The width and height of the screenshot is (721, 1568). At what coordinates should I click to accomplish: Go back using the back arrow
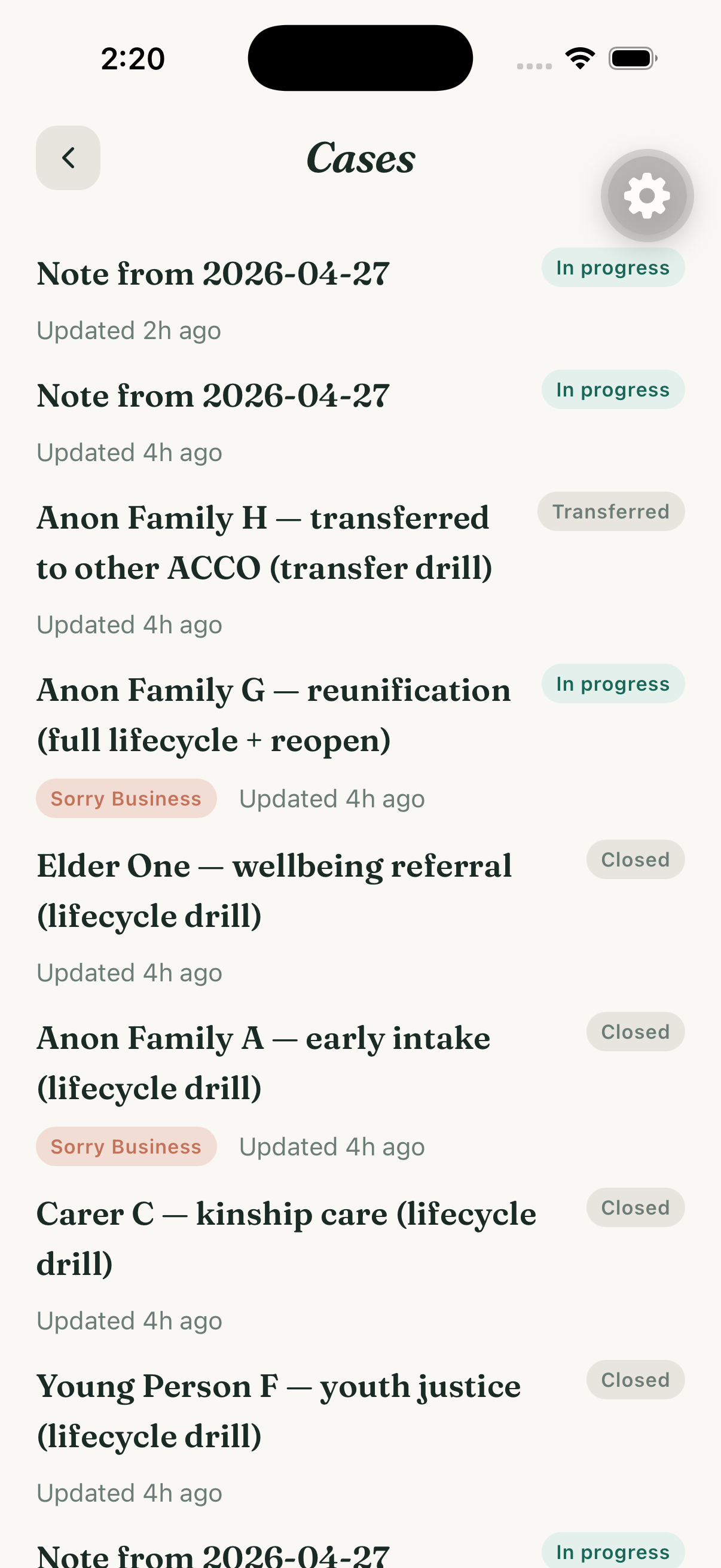[x=68, y=158]
